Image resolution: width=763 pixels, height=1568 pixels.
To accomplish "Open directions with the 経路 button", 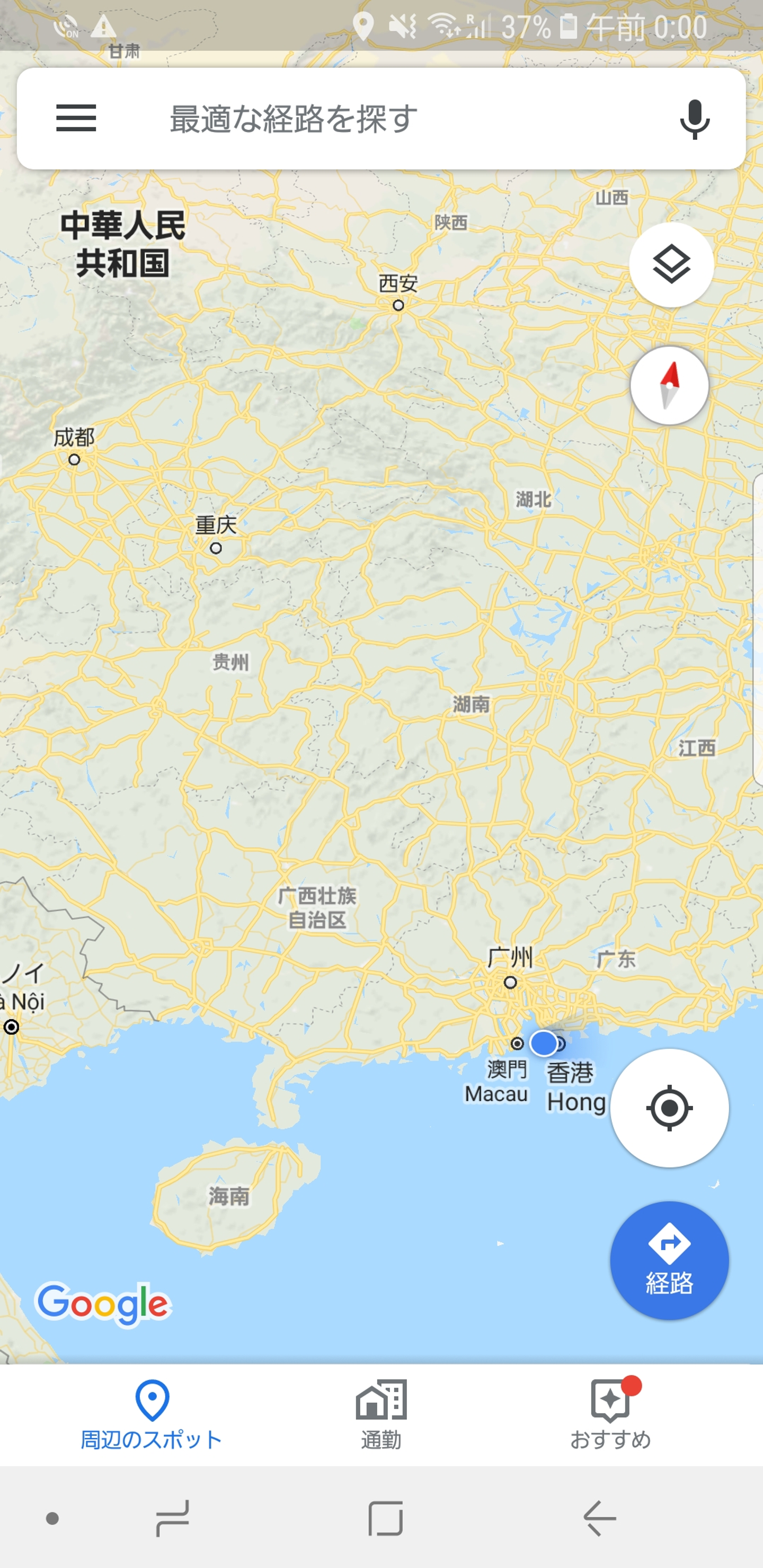I will click(669, 1261).
